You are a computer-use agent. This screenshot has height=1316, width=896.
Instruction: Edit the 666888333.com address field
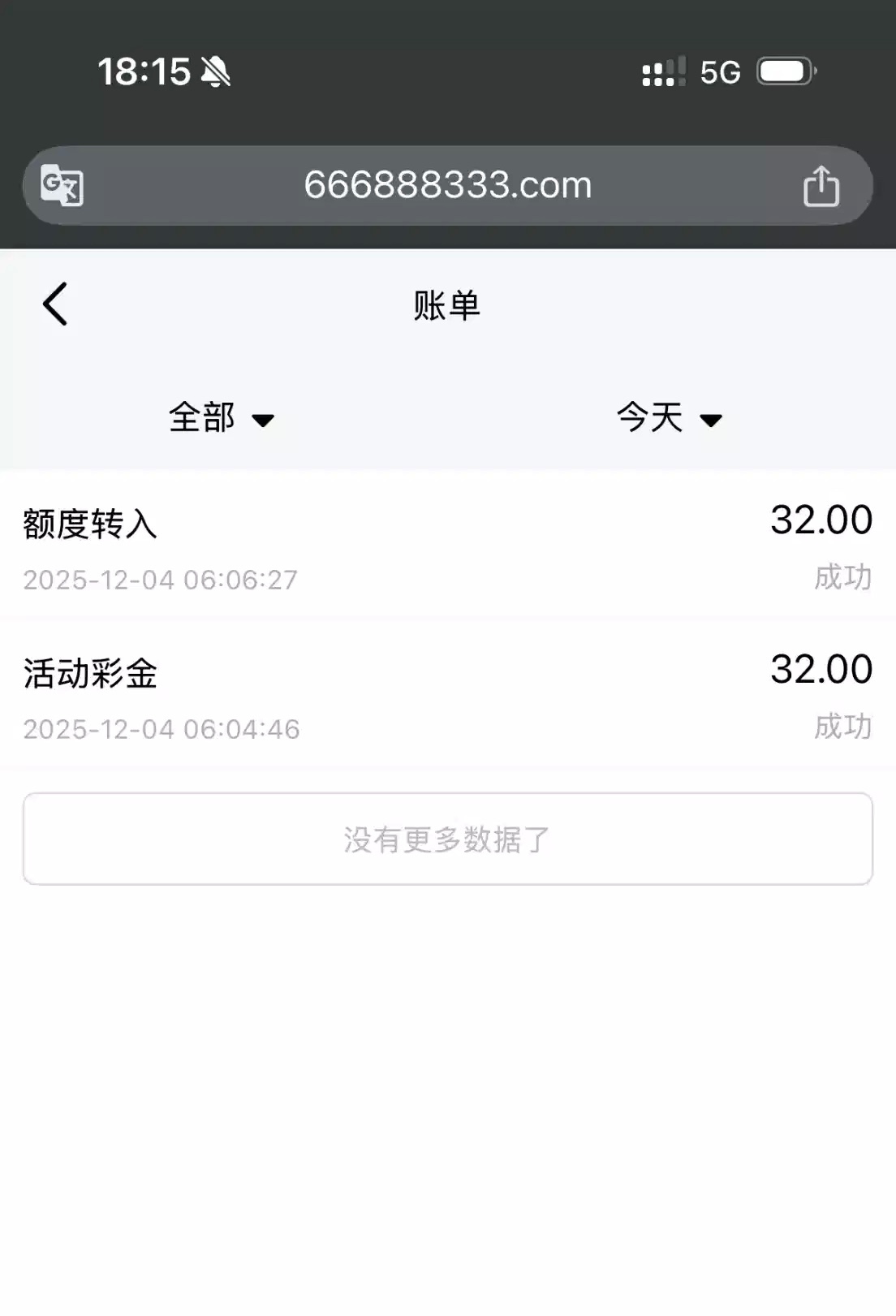pyautogui.click(x=447, y=186)
